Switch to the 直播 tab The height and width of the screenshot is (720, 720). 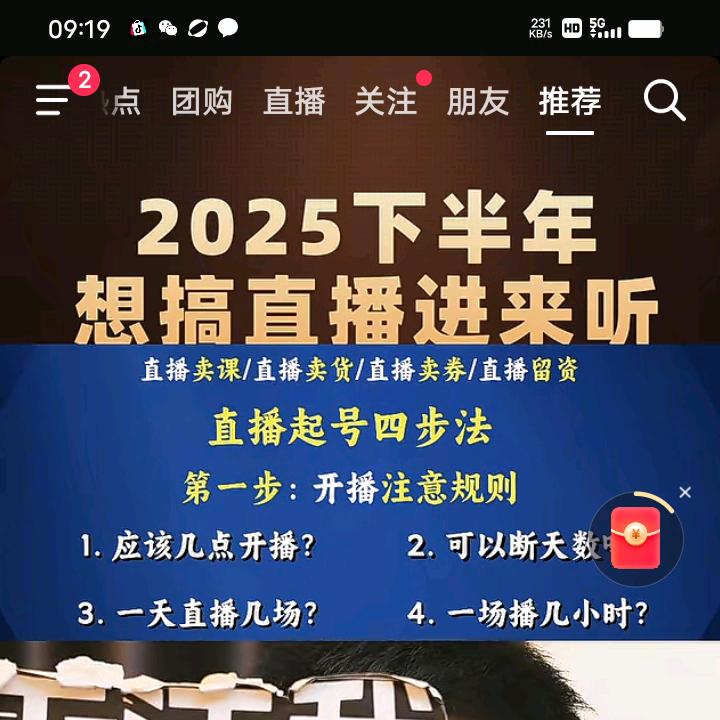[x=294, y=101]
